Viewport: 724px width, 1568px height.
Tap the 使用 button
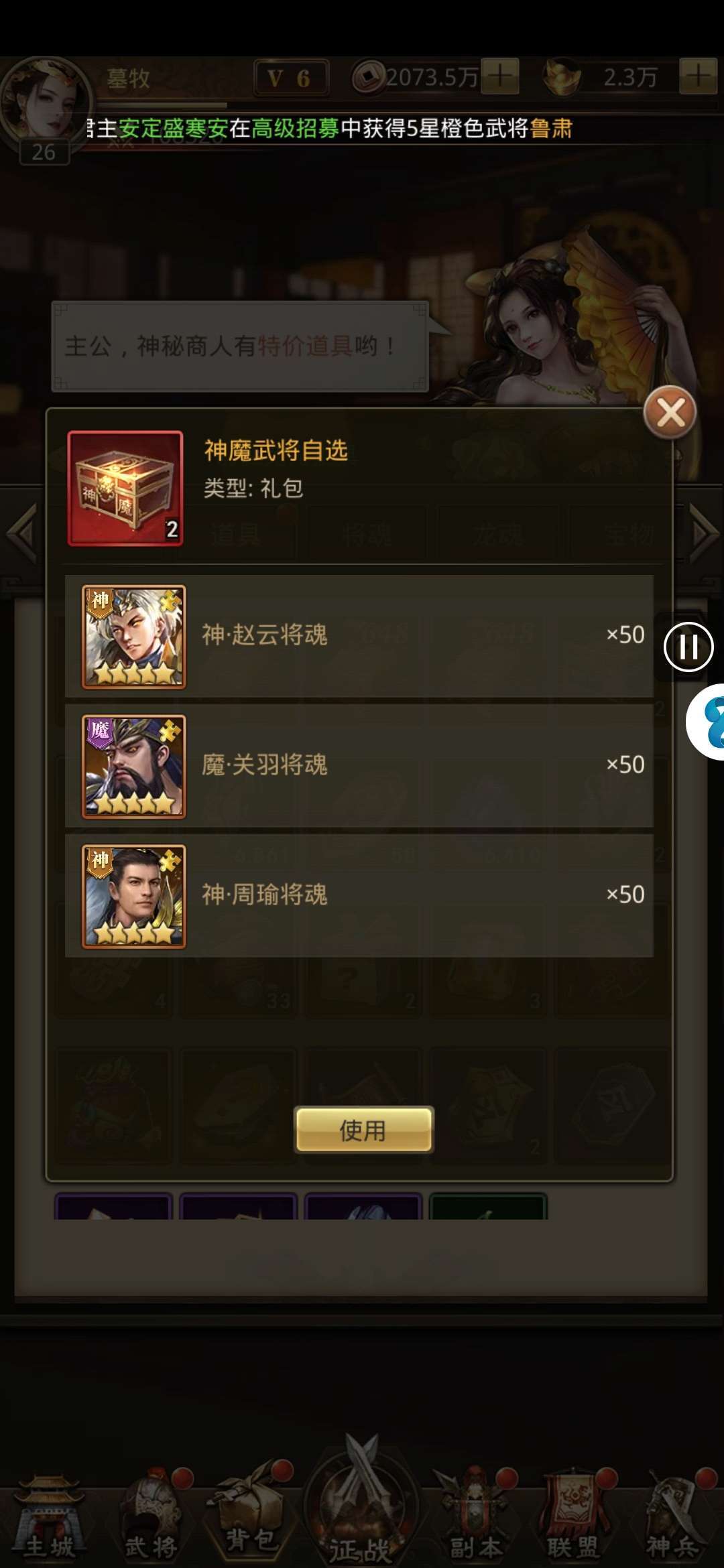364,1130
